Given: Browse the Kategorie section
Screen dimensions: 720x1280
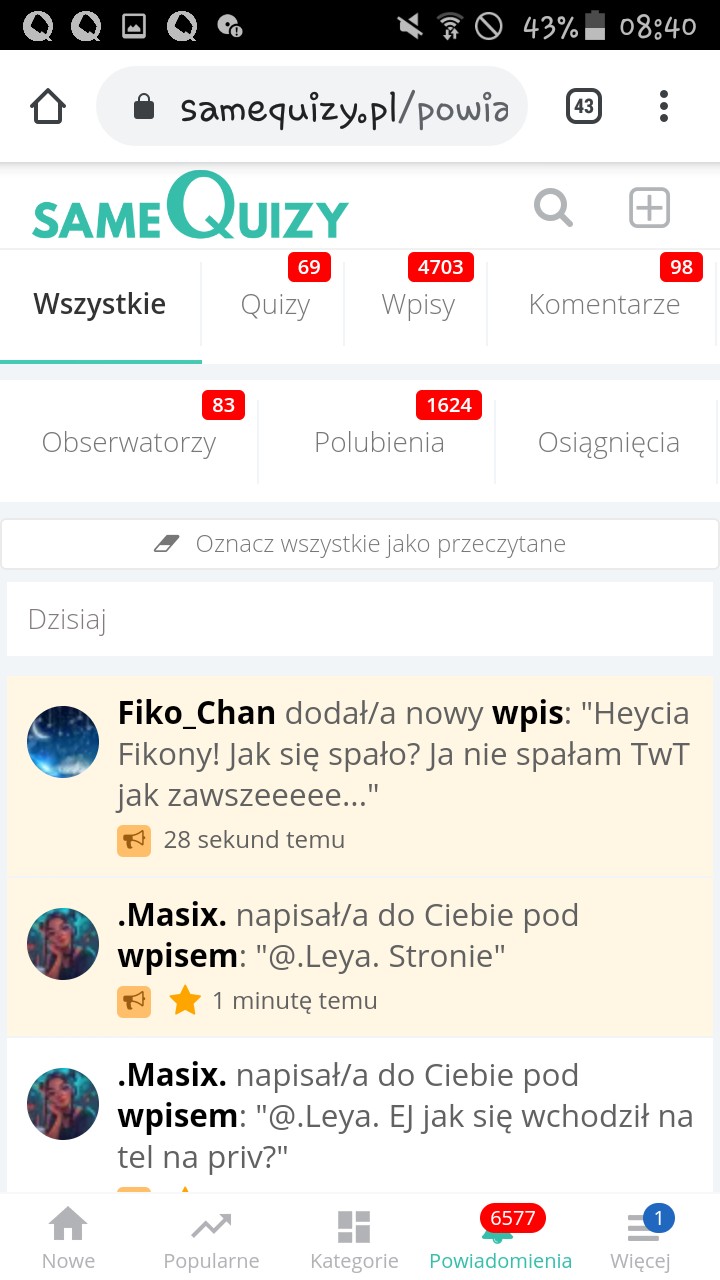Looking at the screenshot, I should pyautogui.click(x=354, y=1238).
